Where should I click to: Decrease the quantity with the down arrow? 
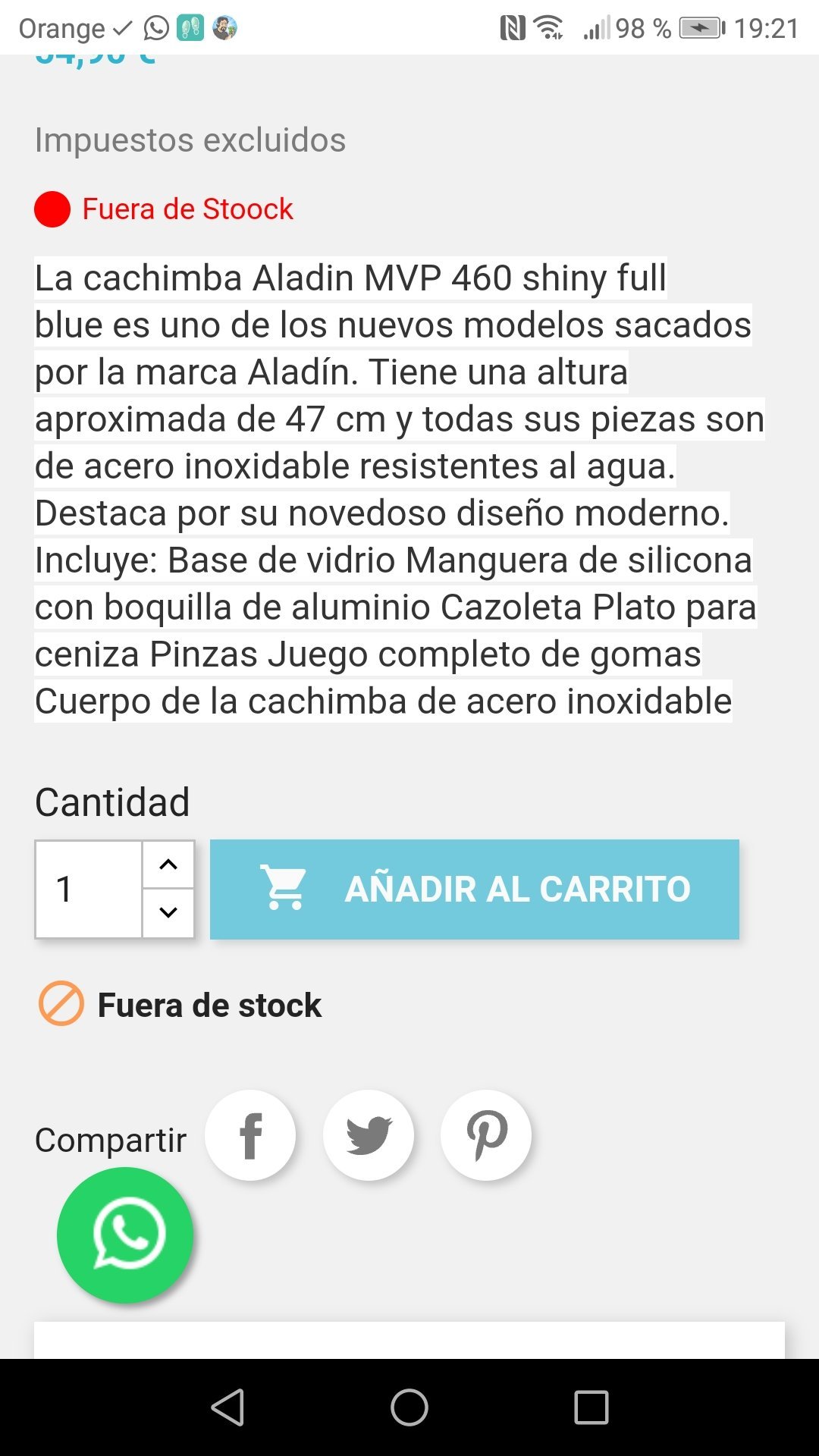[x=168, y=912]
